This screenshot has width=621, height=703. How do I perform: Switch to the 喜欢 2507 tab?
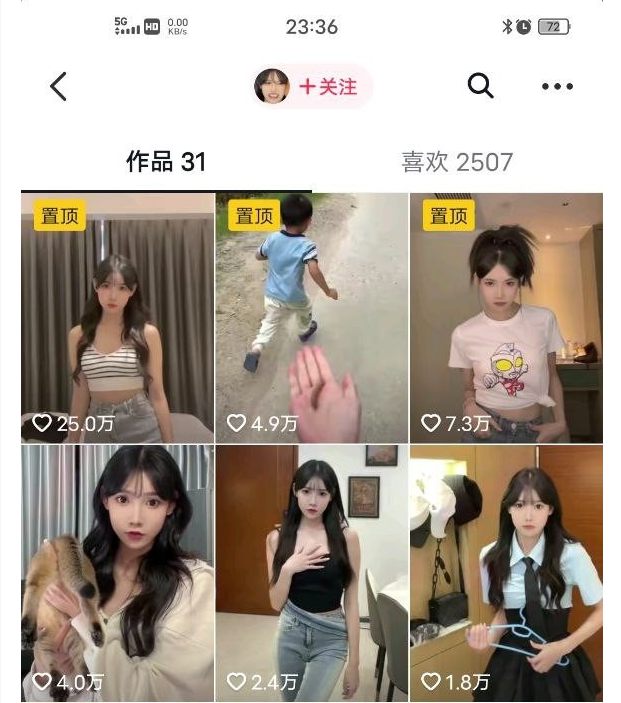[x=457, y=162]
